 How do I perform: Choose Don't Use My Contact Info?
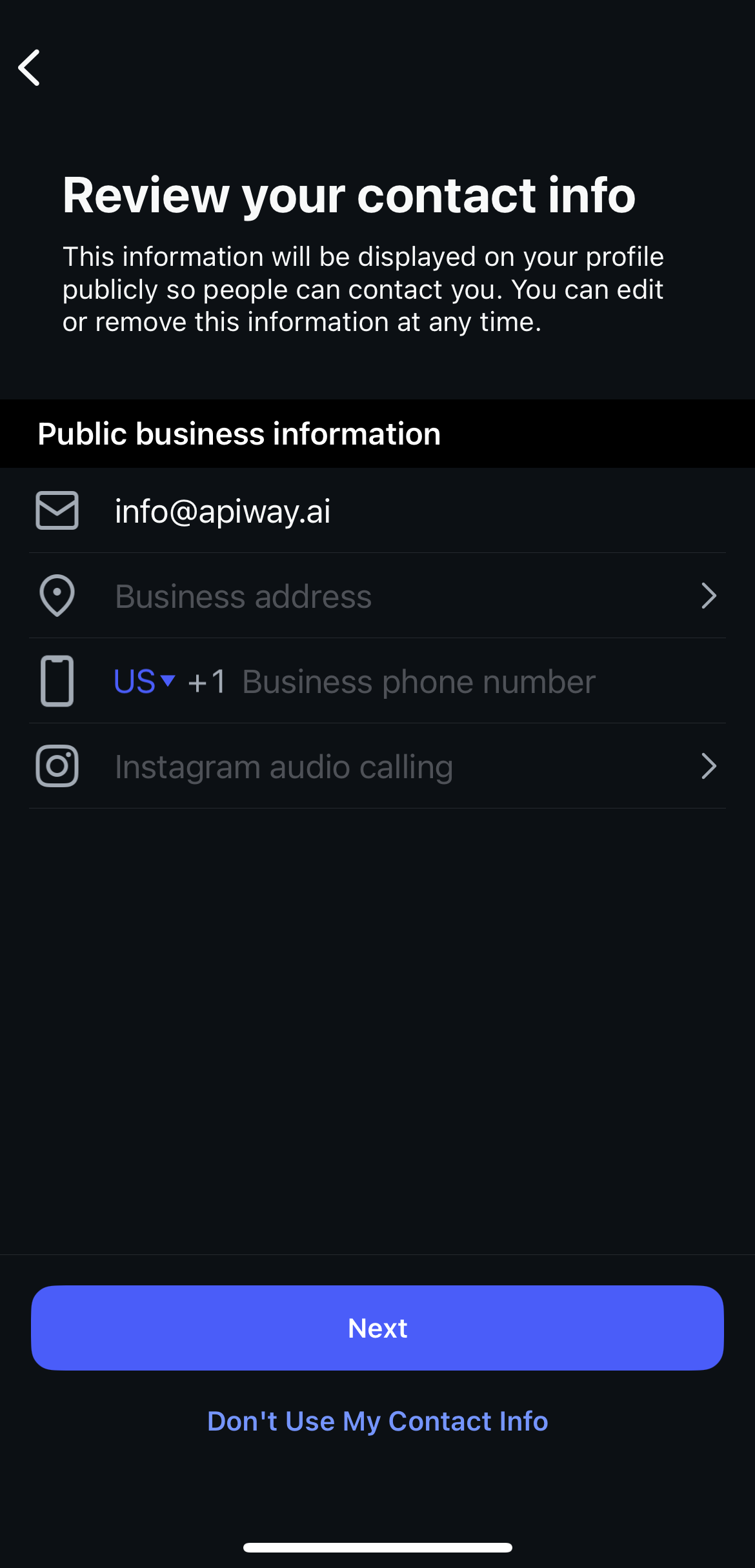coord(377,1421)
